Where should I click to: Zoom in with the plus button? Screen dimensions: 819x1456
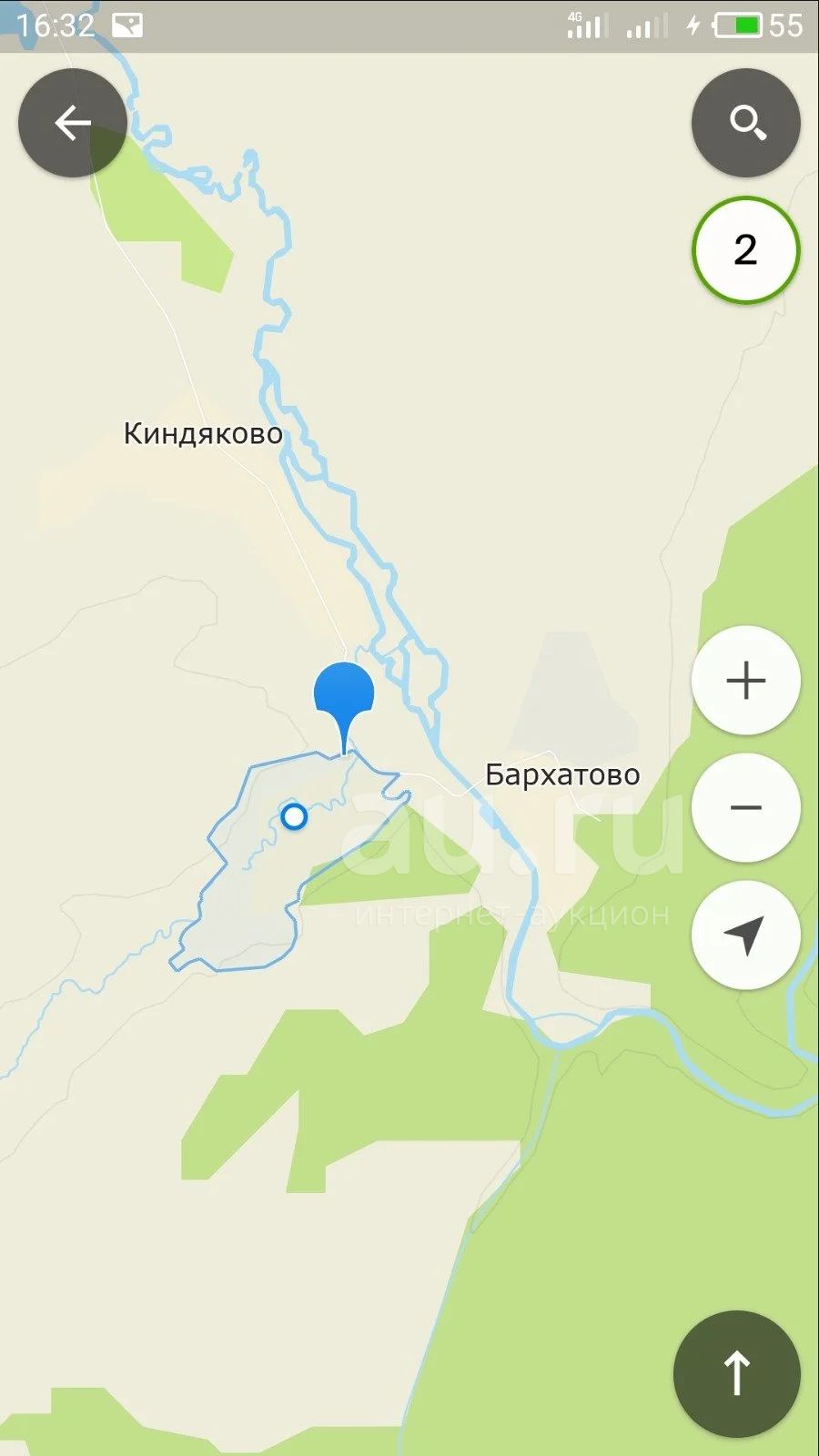(x=746, y=681)
